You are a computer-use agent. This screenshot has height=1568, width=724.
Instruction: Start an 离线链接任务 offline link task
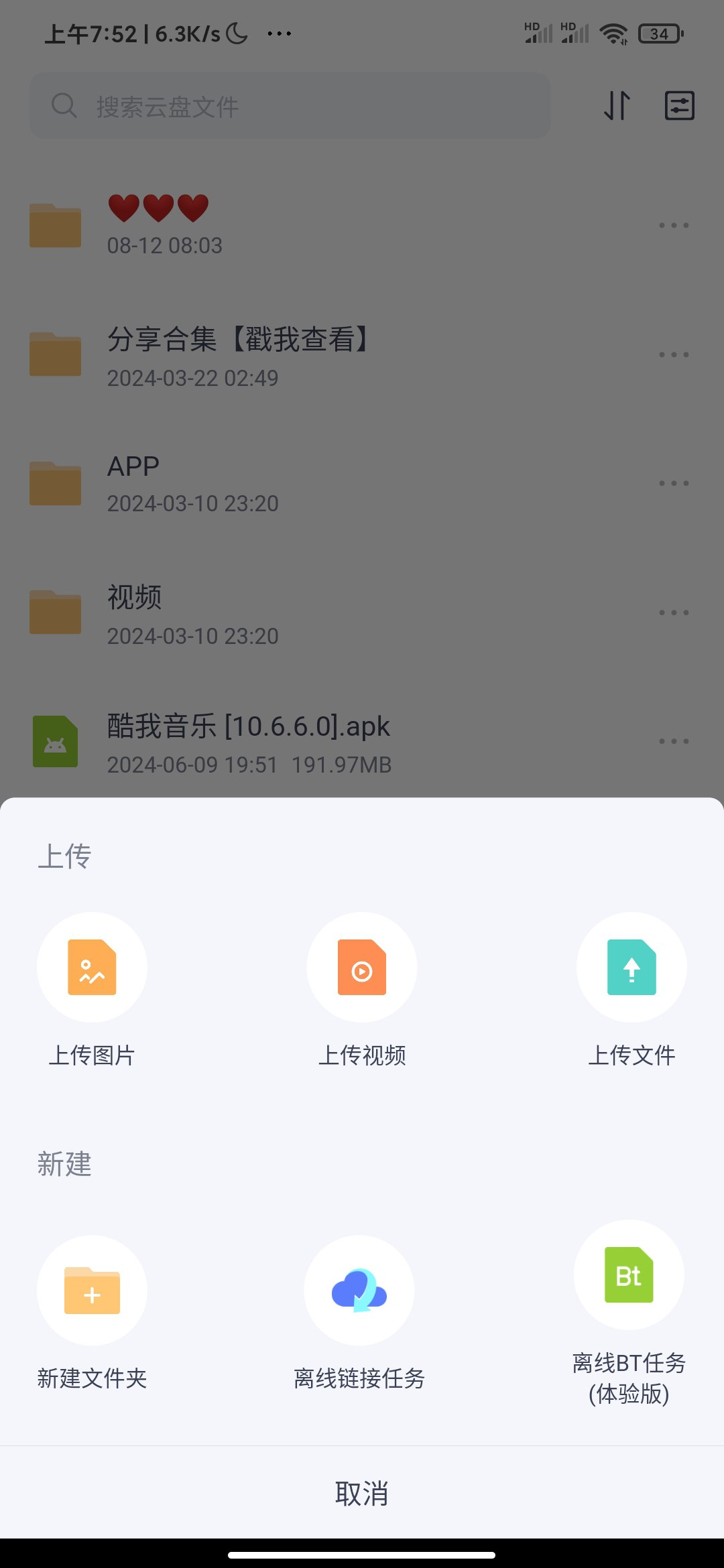coord(360,1290)
